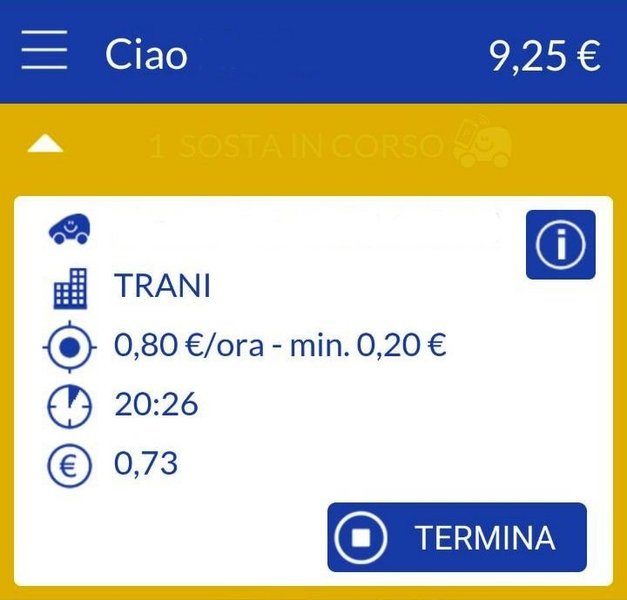
Task: Tap TERMINA to end the parking session
Action: (x=456, y=537)
